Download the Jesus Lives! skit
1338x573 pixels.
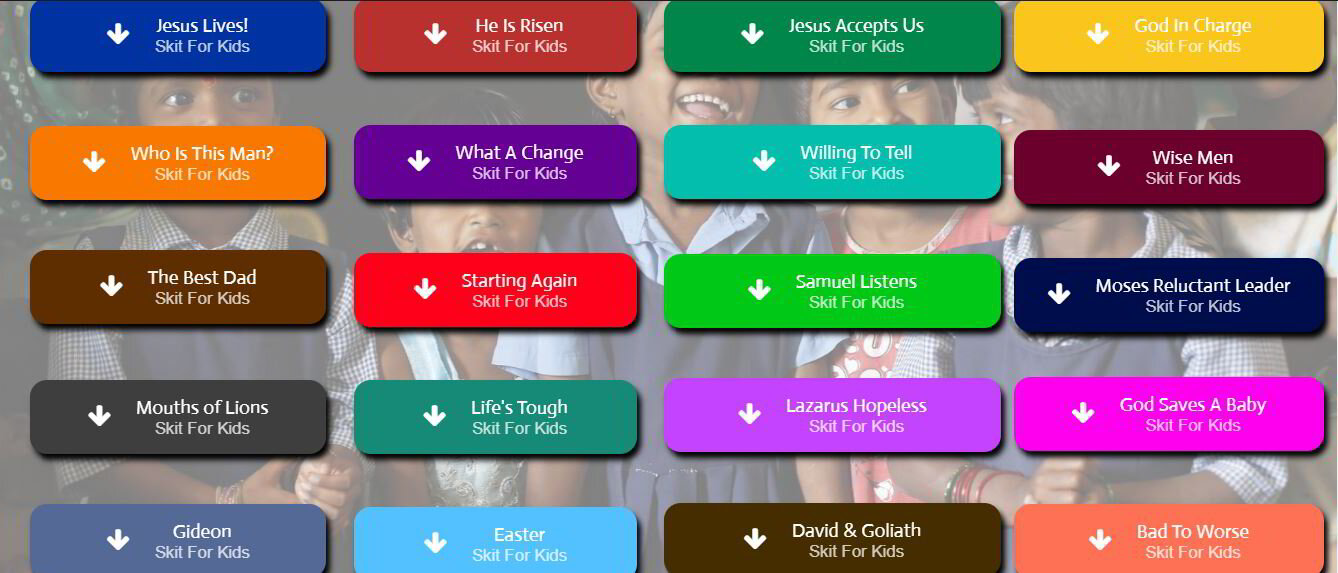tap(178, 36)
